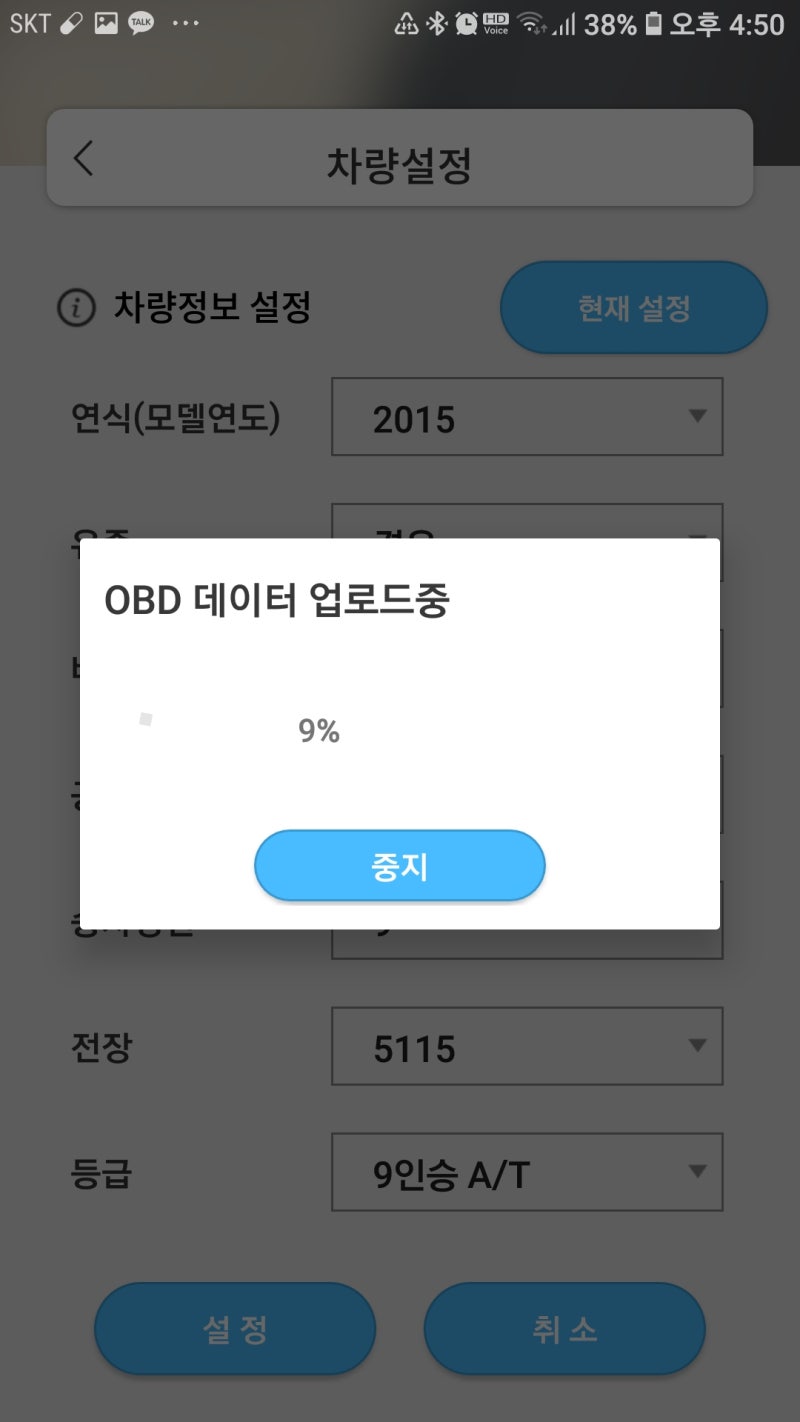The height and width of the screenshot is (1422, 800).
Task: Open the 연식(모델연도) dropdown showing 2015
Action: 526,417
